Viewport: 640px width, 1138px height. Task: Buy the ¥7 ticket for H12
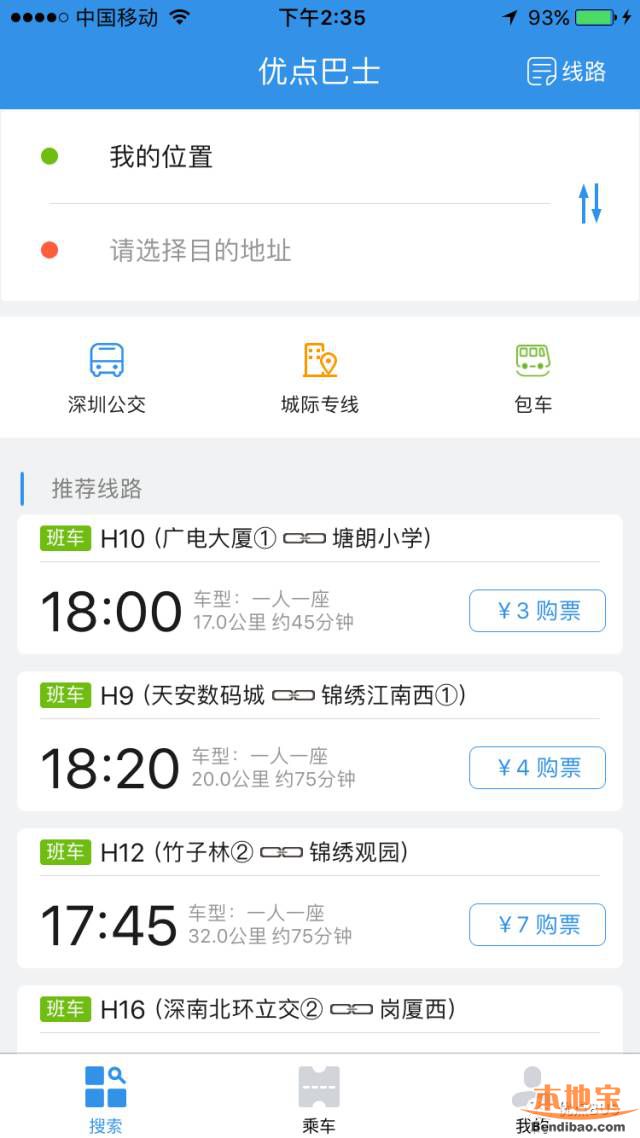click(x=537, y=925)
